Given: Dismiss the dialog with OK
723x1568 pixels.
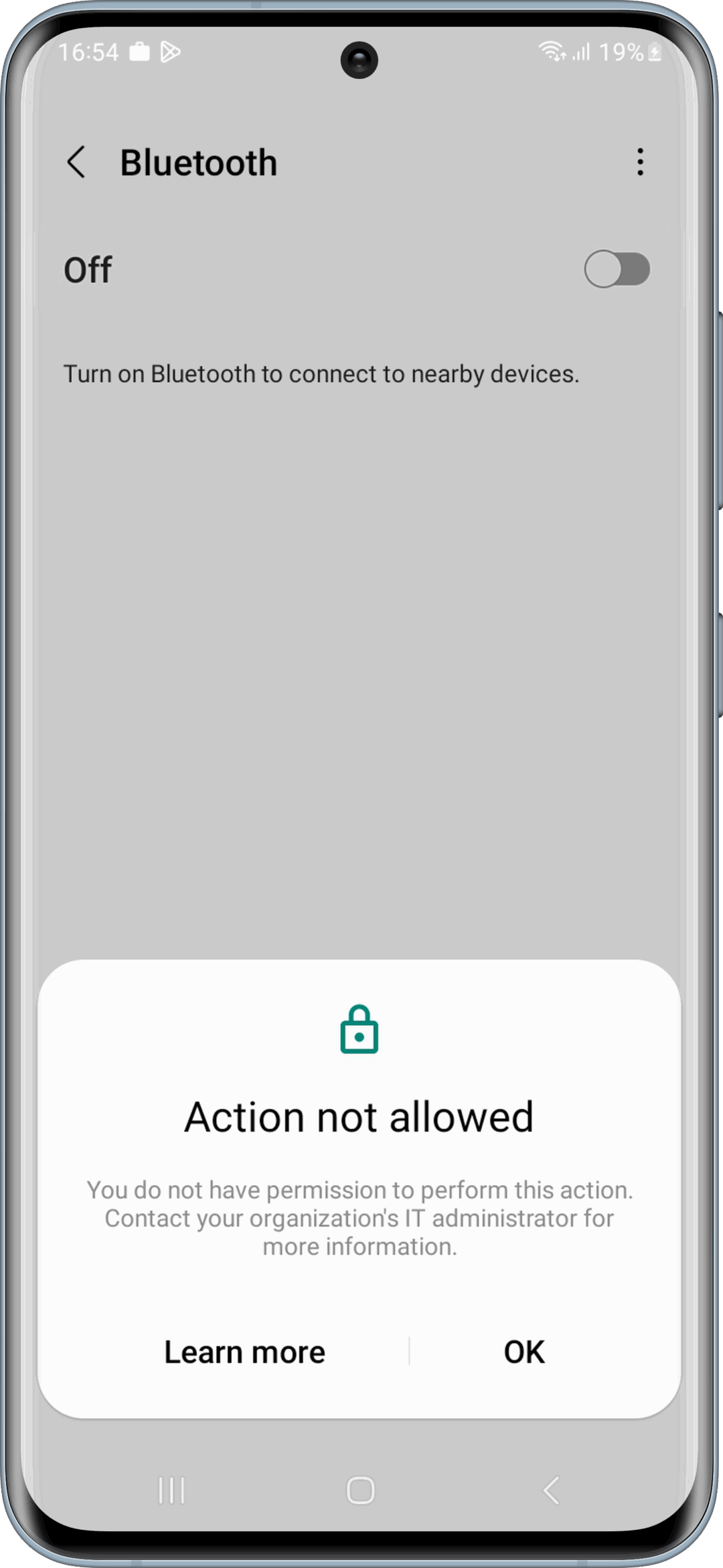Looking at the screenshot, I should coord(524,1352).
